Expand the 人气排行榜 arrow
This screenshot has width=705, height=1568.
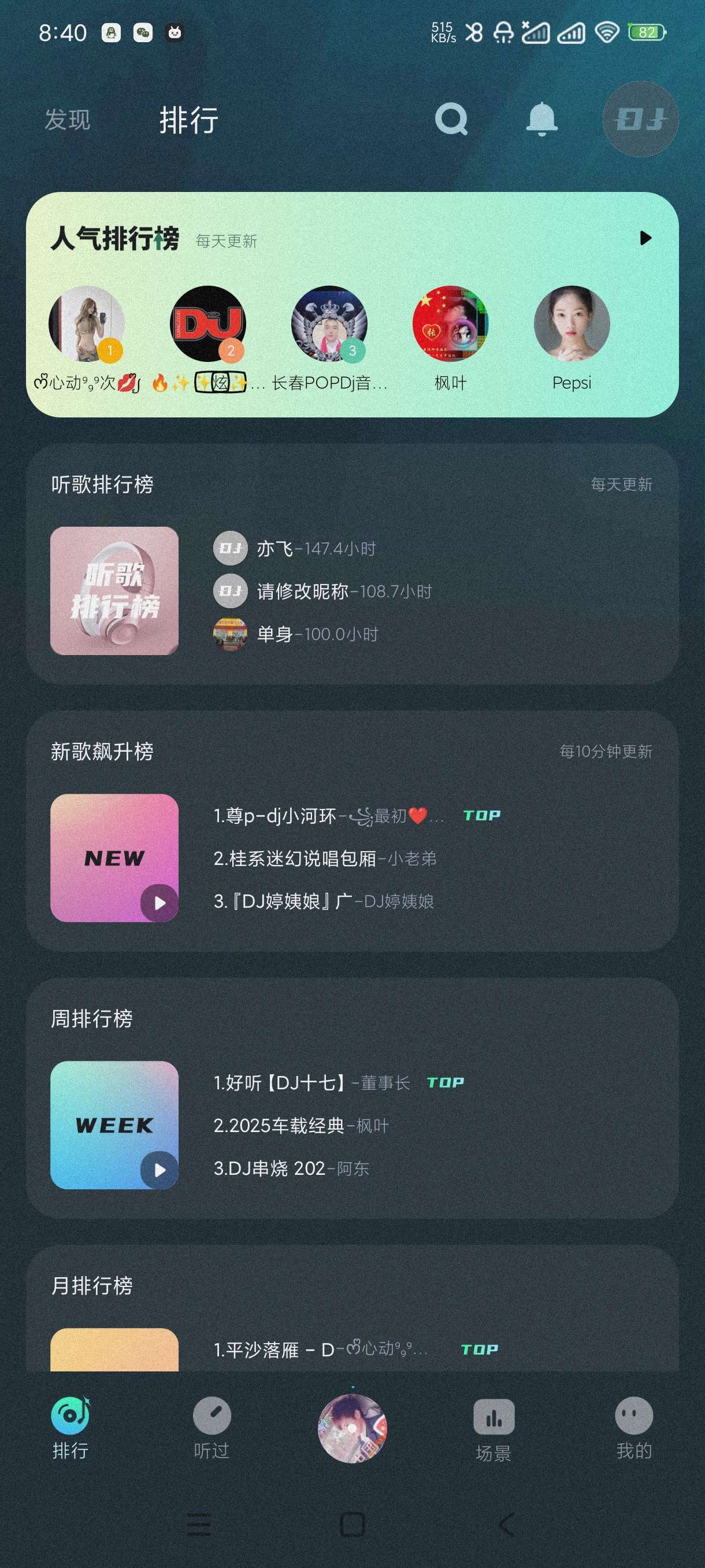[645, 238]
